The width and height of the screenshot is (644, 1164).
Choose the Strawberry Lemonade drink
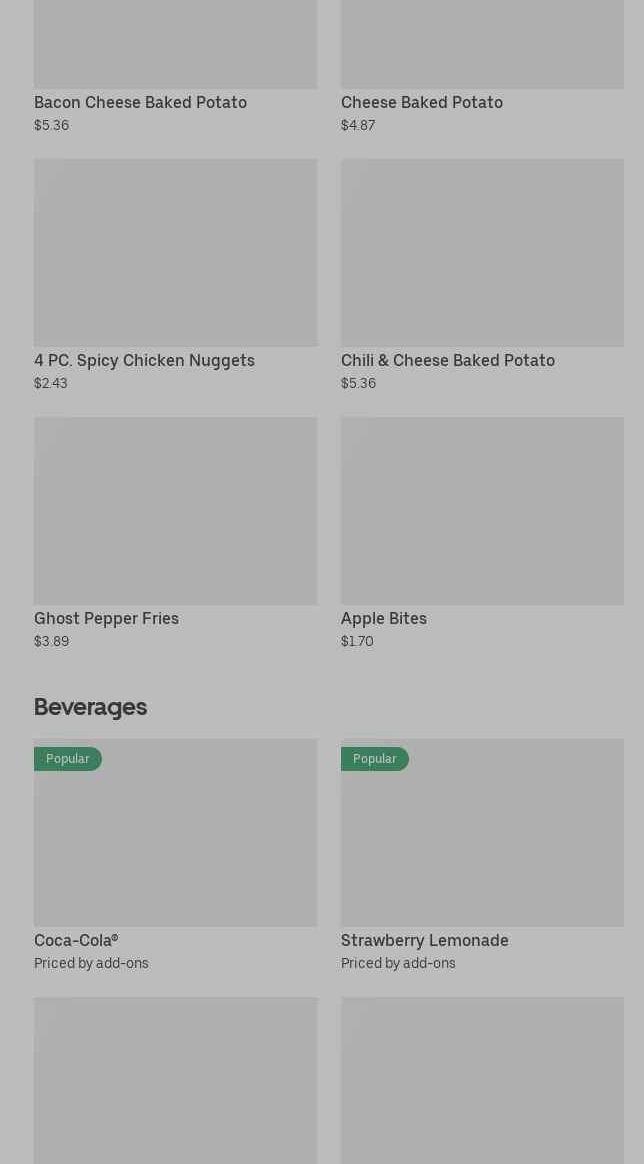(482, 850)
